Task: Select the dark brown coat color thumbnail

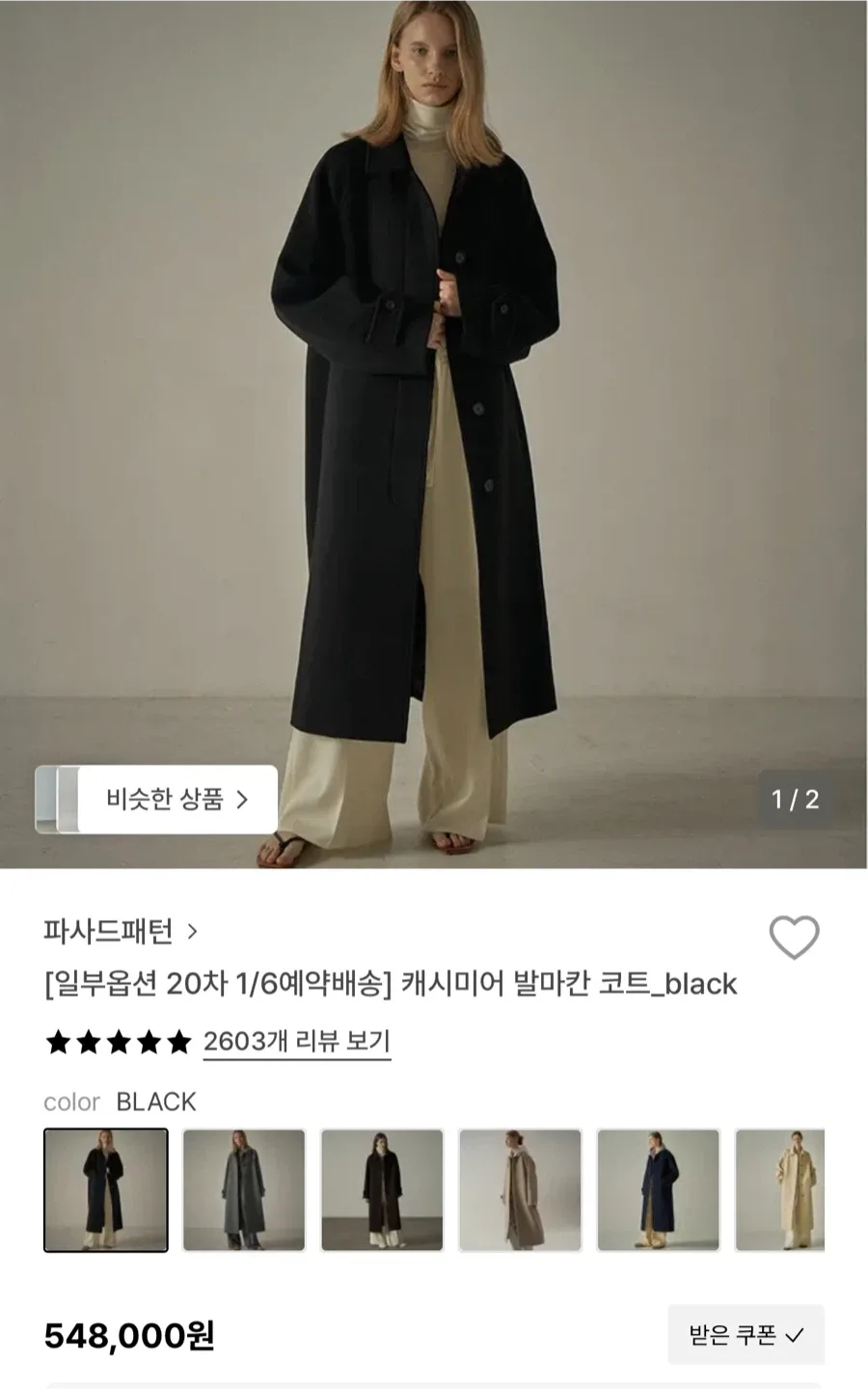Action: pyautogui.click(x=382, y=1190)
